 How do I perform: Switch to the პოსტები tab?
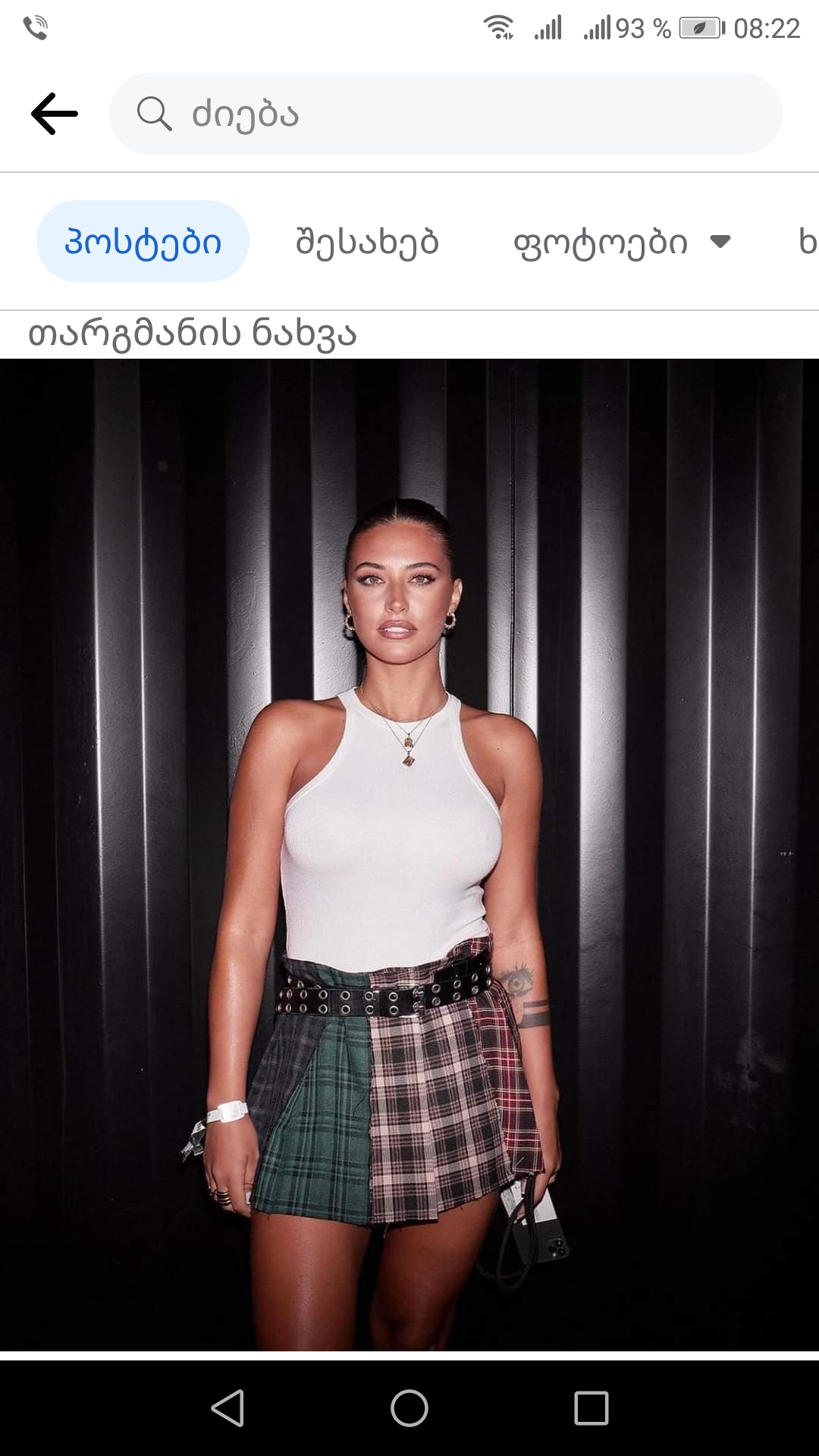143,242
